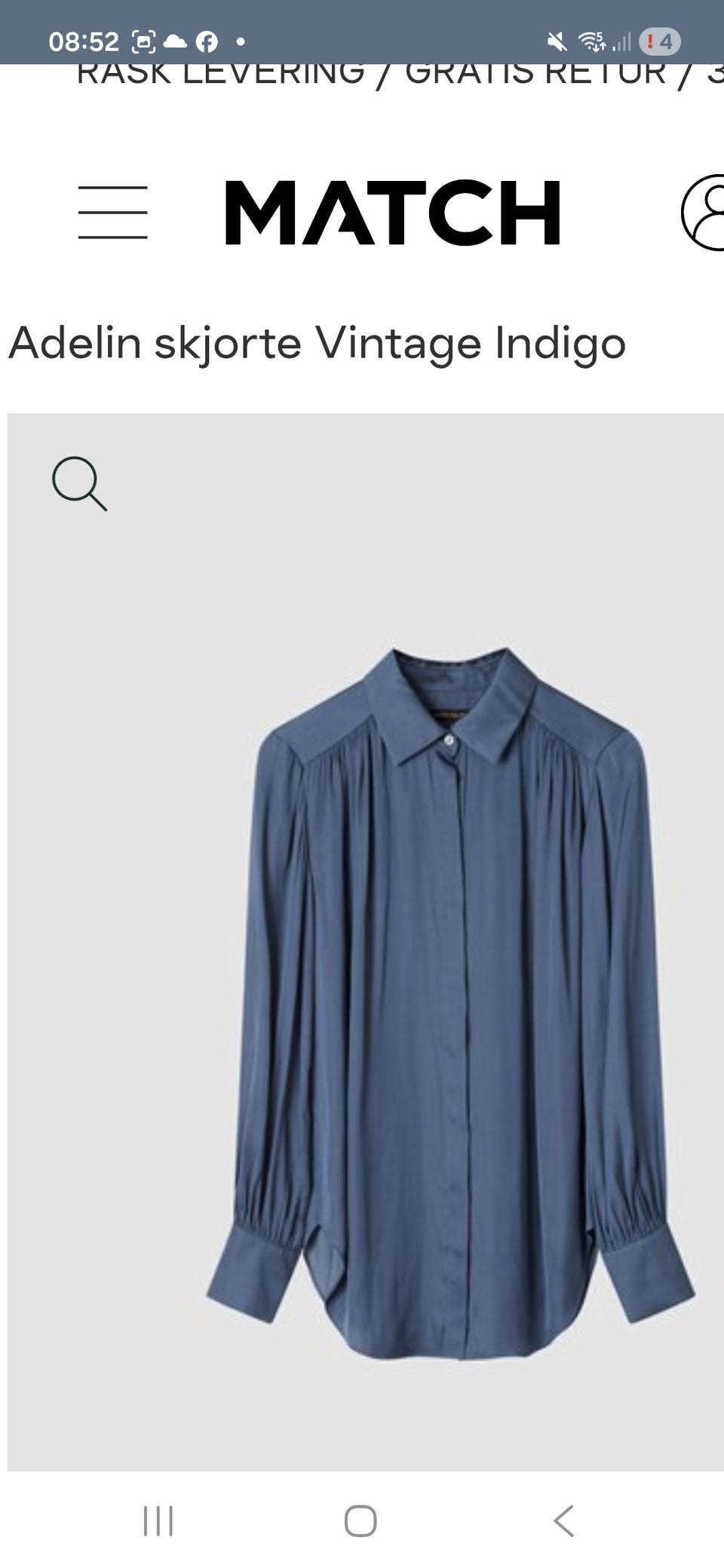Screen dimensions: 724x1568
Task: Show recent apps from the navigation bar
Action: click(x=158, y=1521)
